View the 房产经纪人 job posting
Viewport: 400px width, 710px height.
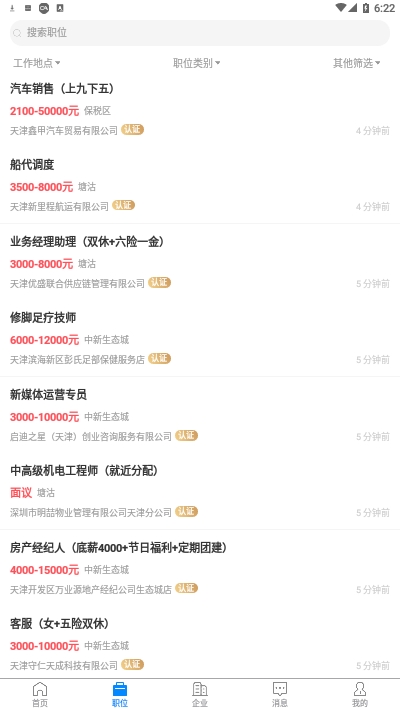200,568
